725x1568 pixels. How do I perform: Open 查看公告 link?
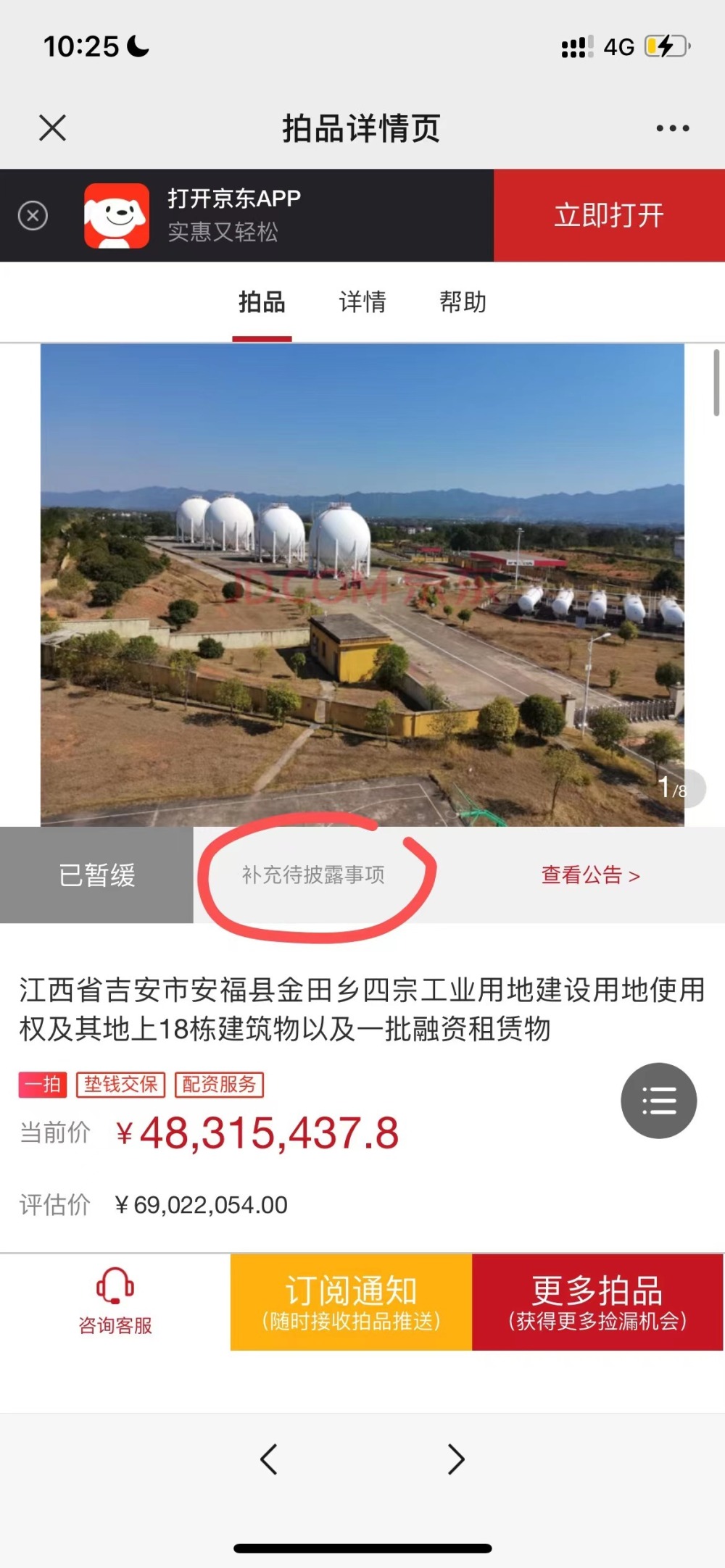click(590, 875)
